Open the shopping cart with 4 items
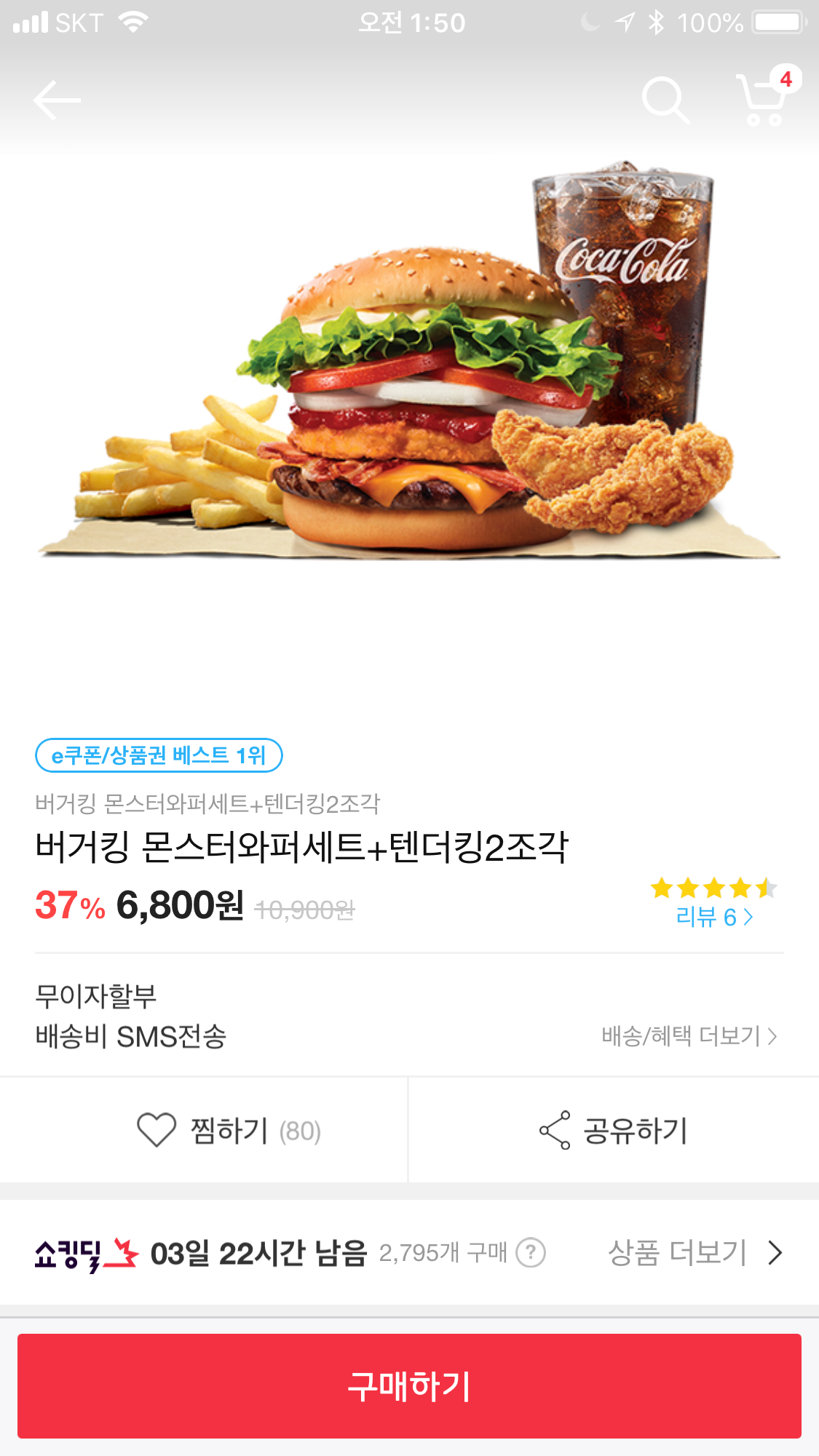This screenshot has width=819, height=1456. (764, 100)
